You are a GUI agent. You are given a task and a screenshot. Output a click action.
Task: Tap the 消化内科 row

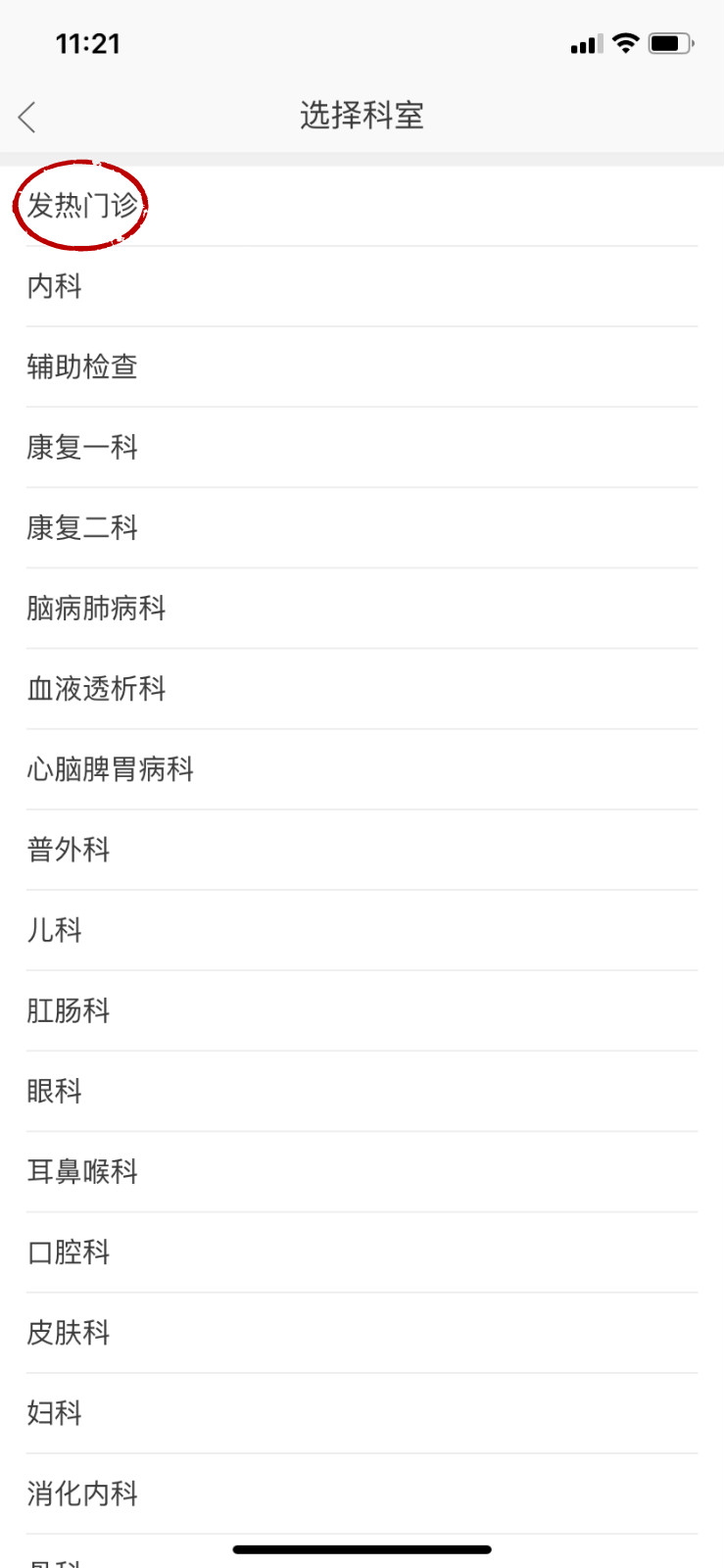point(362,1494)
